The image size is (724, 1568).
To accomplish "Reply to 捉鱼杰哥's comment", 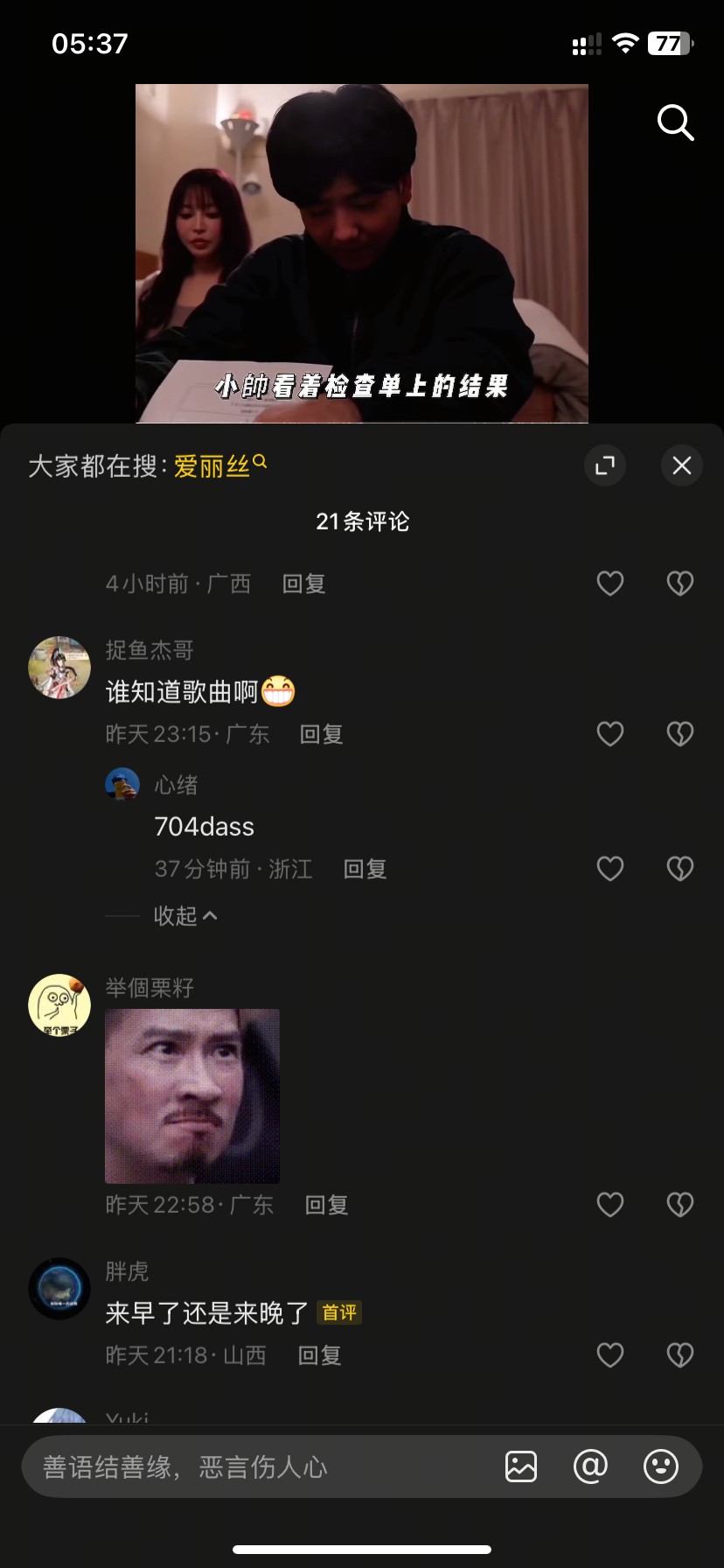I will pos(321,734).
